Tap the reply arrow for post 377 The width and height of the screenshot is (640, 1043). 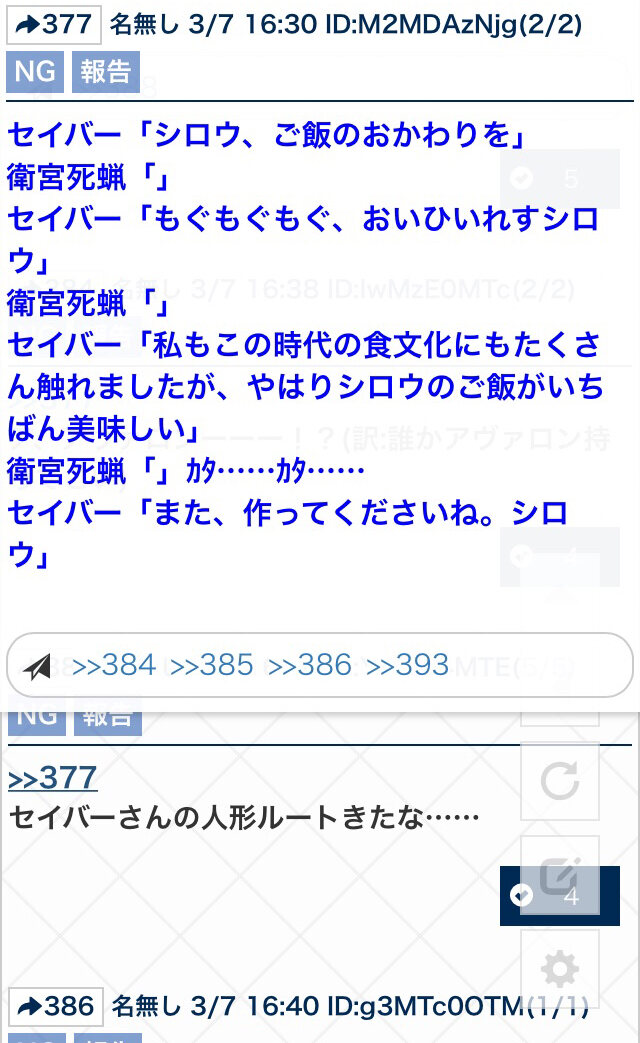tap(54, 24)
